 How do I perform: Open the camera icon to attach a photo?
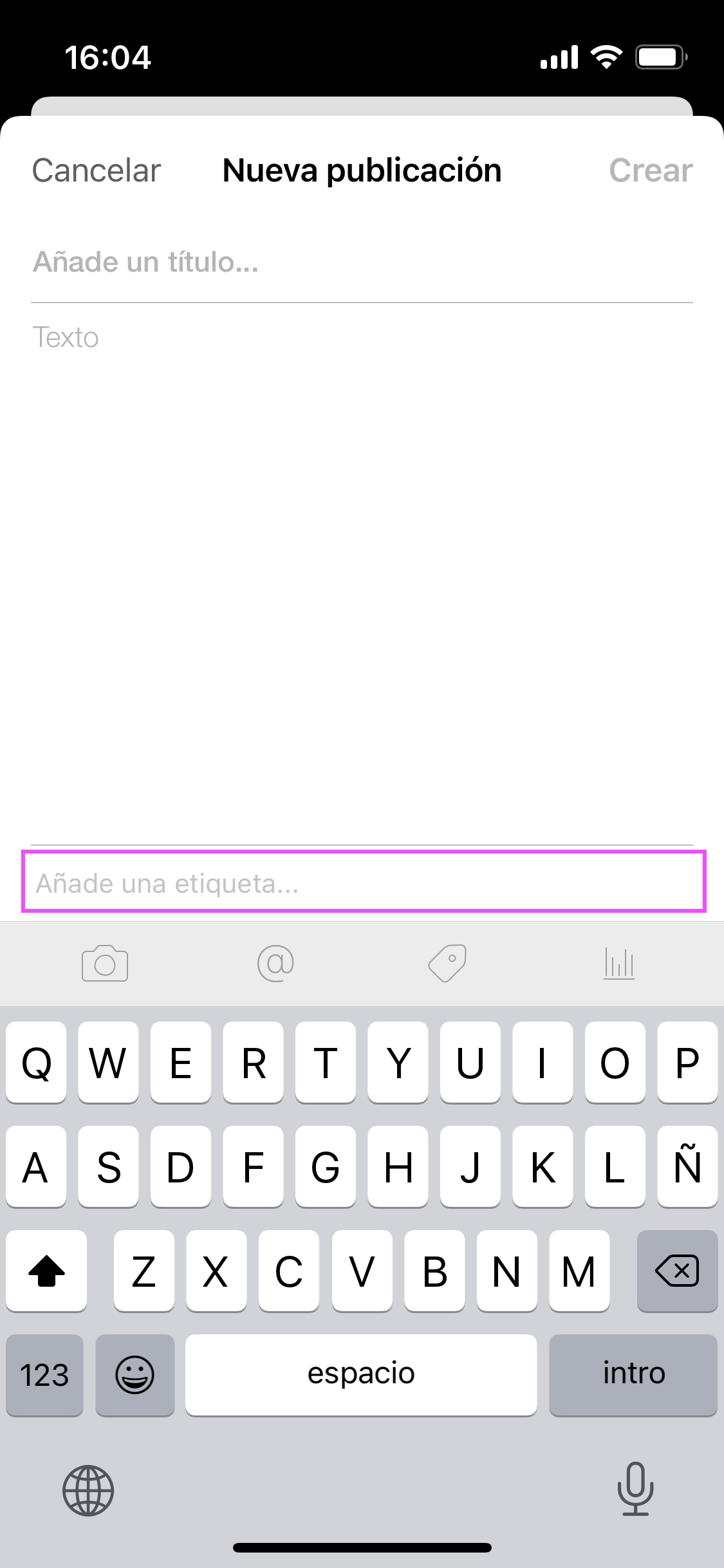(105, 964)
